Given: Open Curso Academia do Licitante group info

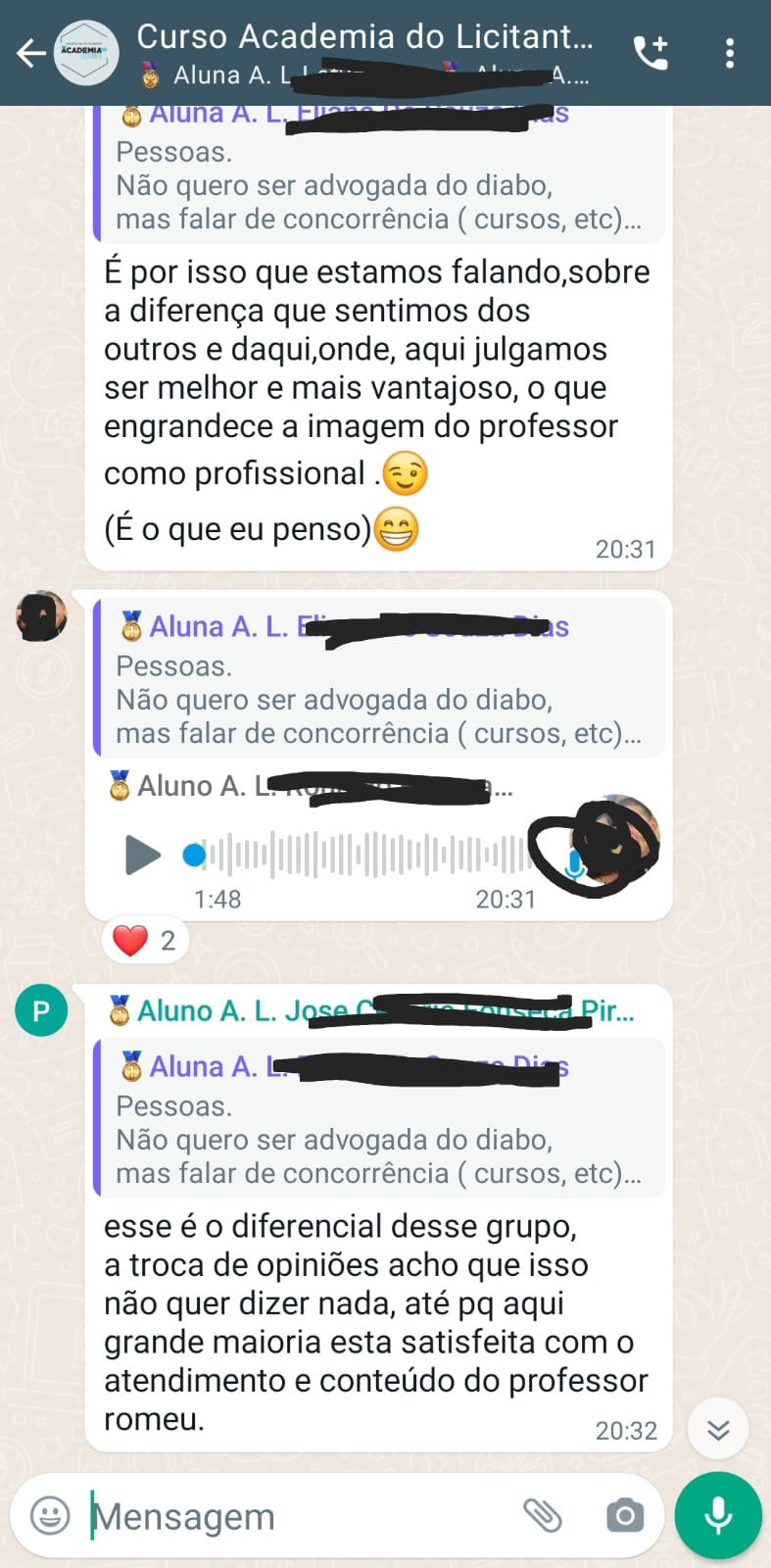Looking at the screenshot, I should pos(362,52).
